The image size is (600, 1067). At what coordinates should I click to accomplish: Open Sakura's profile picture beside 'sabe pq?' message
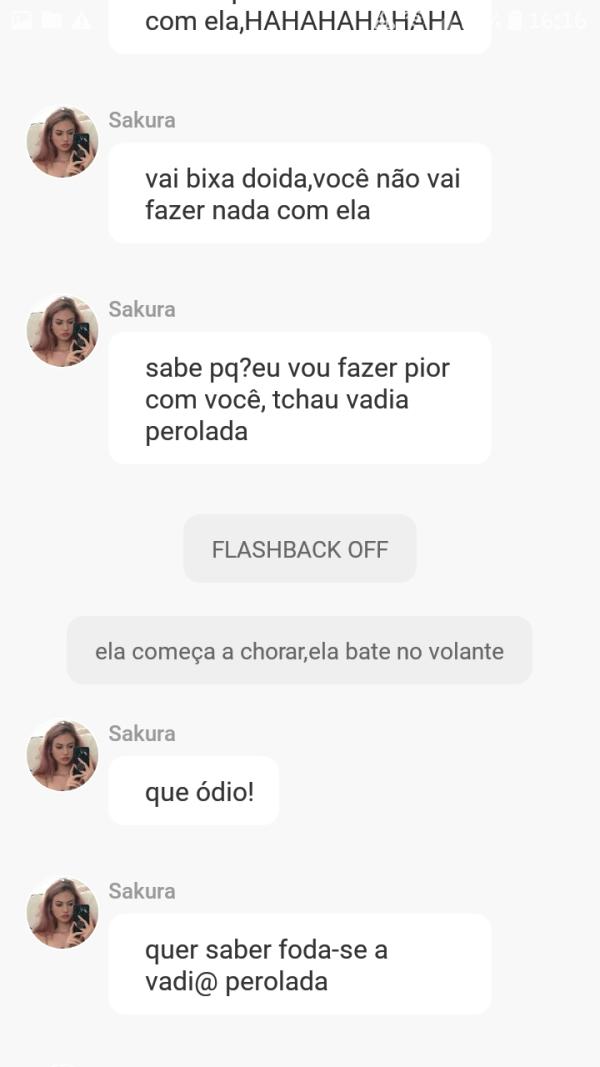62,331
